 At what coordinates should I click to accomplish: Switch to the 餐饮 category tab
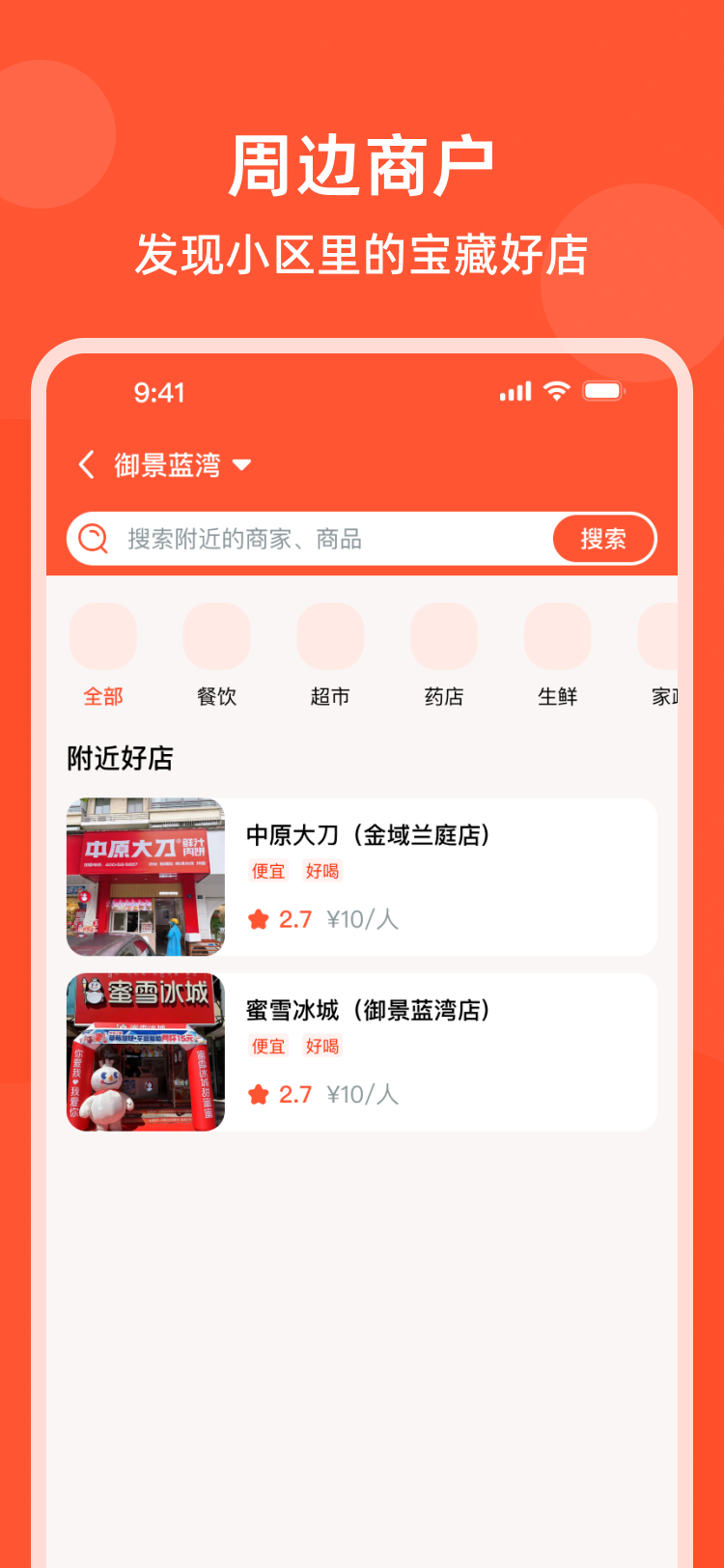coord(216,635)
